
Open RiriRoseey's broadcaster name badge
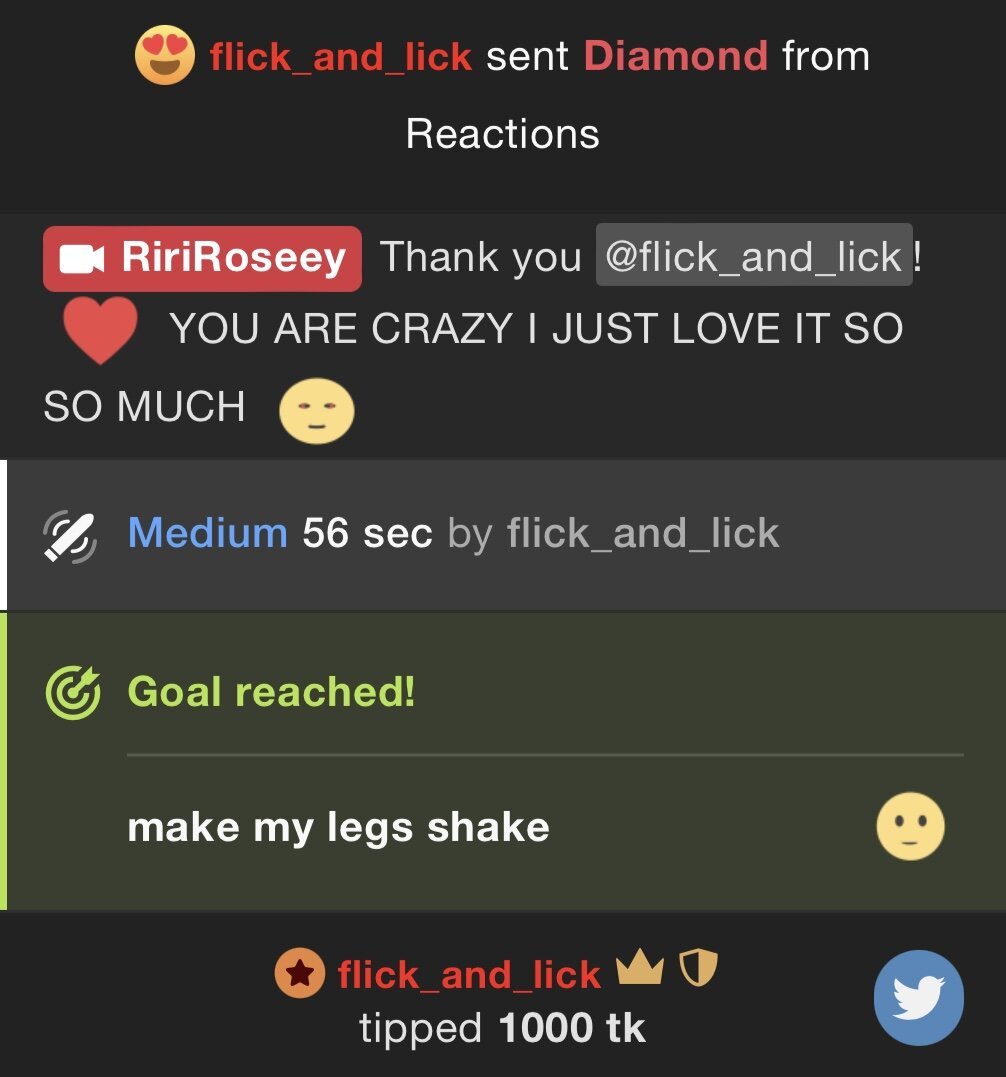(x=202, y=258)
